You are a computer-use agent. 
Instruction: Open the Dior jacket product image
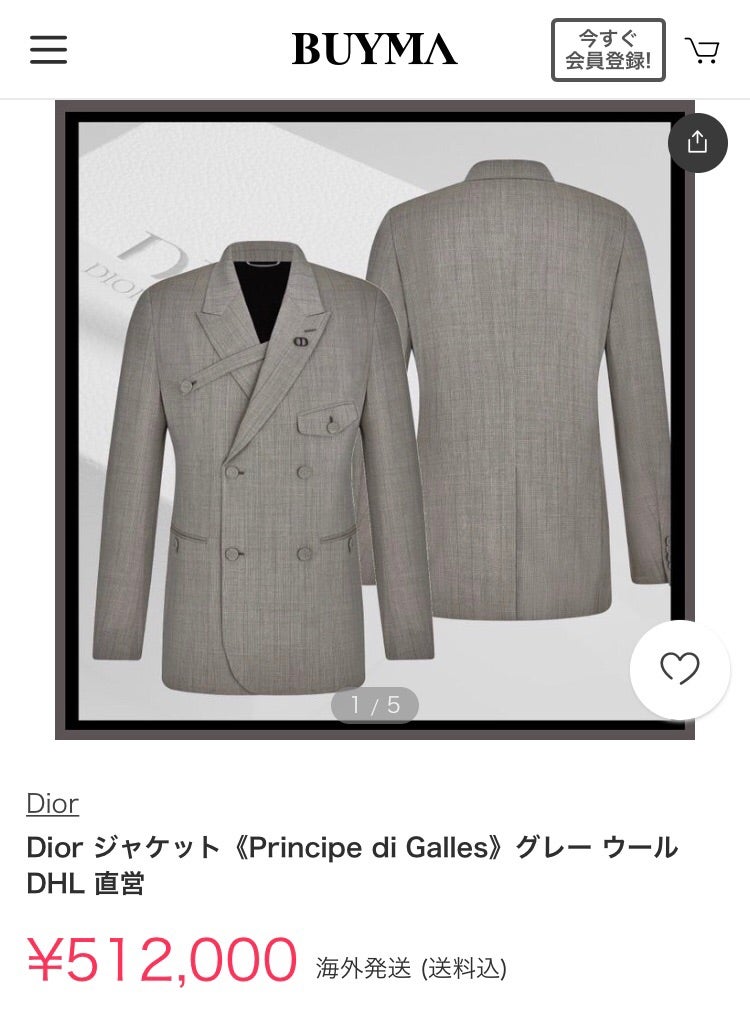tap(374, 420)
